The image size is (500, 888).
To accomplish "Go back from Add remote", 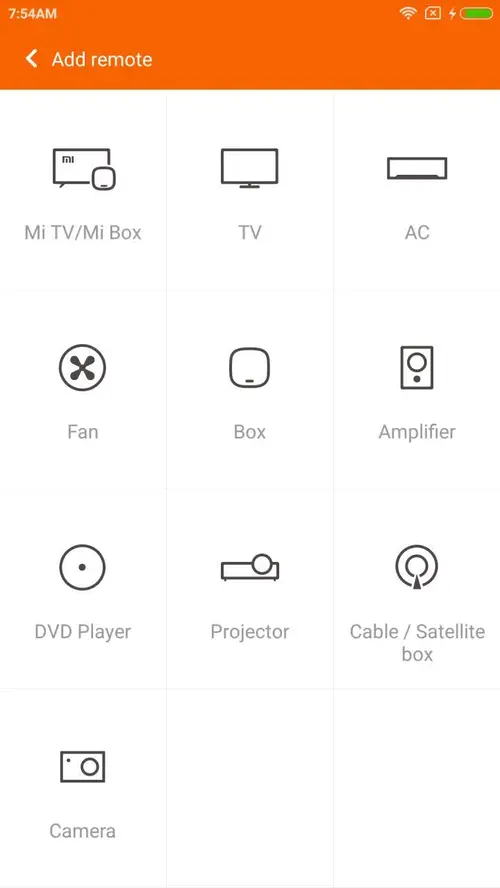I will coord(32,59).
